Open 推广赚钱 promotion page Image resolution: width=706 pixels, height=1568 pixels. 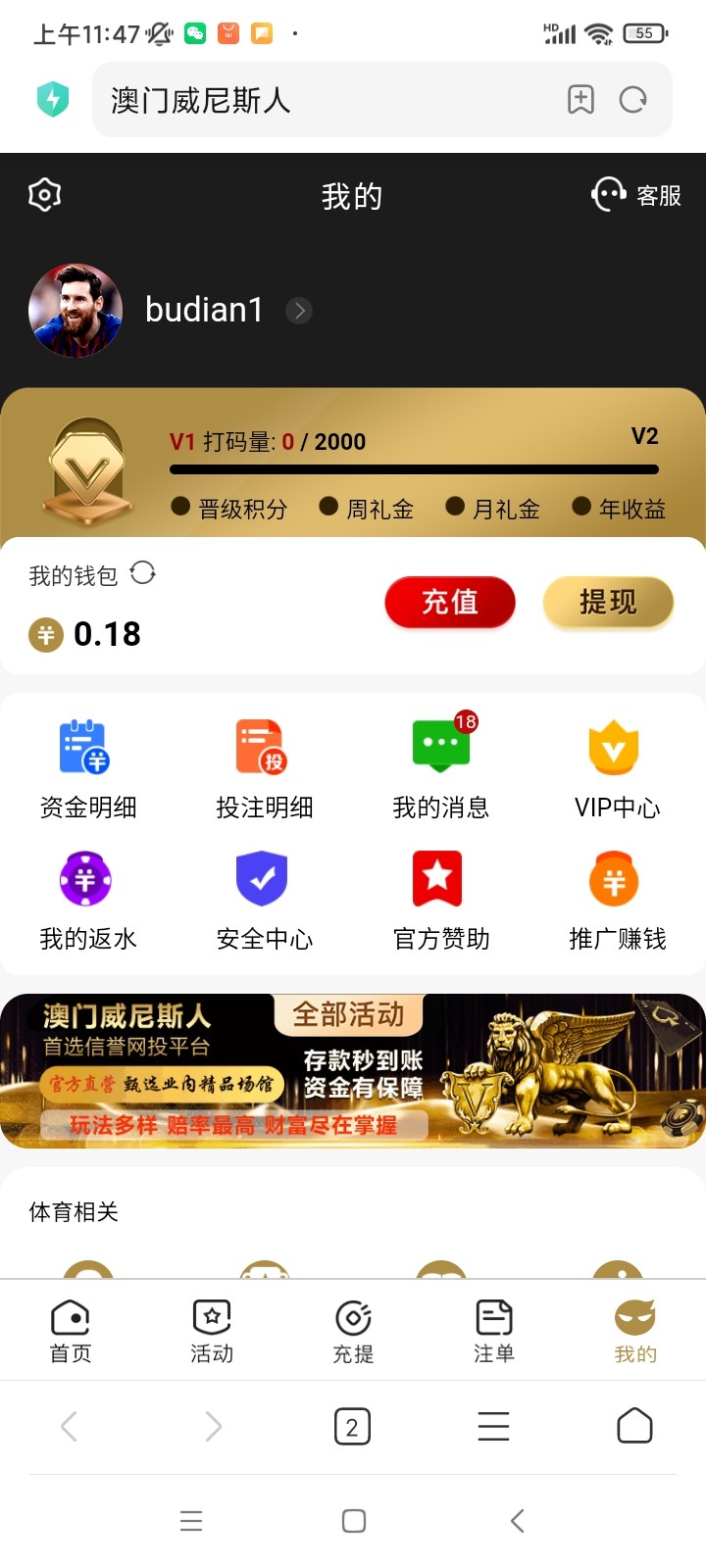[617, 900]
